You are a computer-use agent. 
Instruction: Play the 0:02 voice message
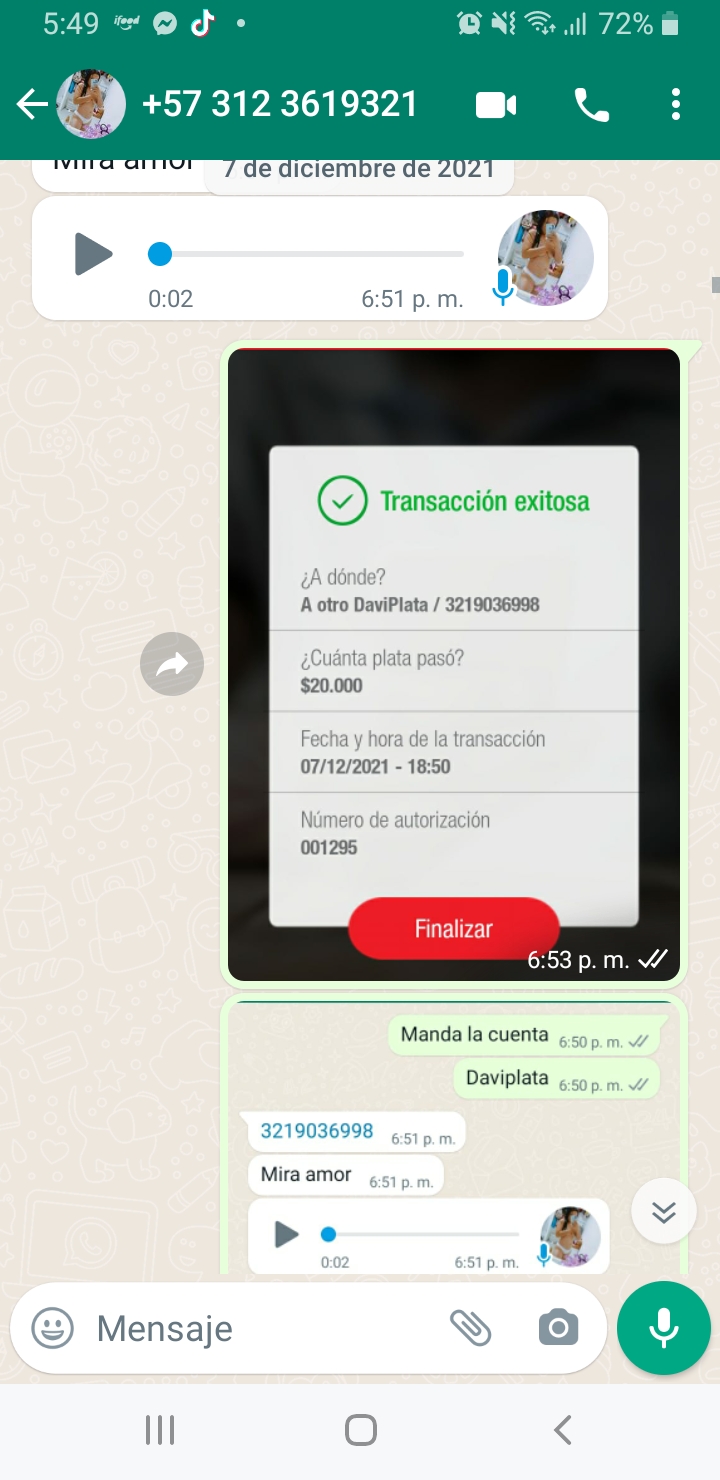93,254
